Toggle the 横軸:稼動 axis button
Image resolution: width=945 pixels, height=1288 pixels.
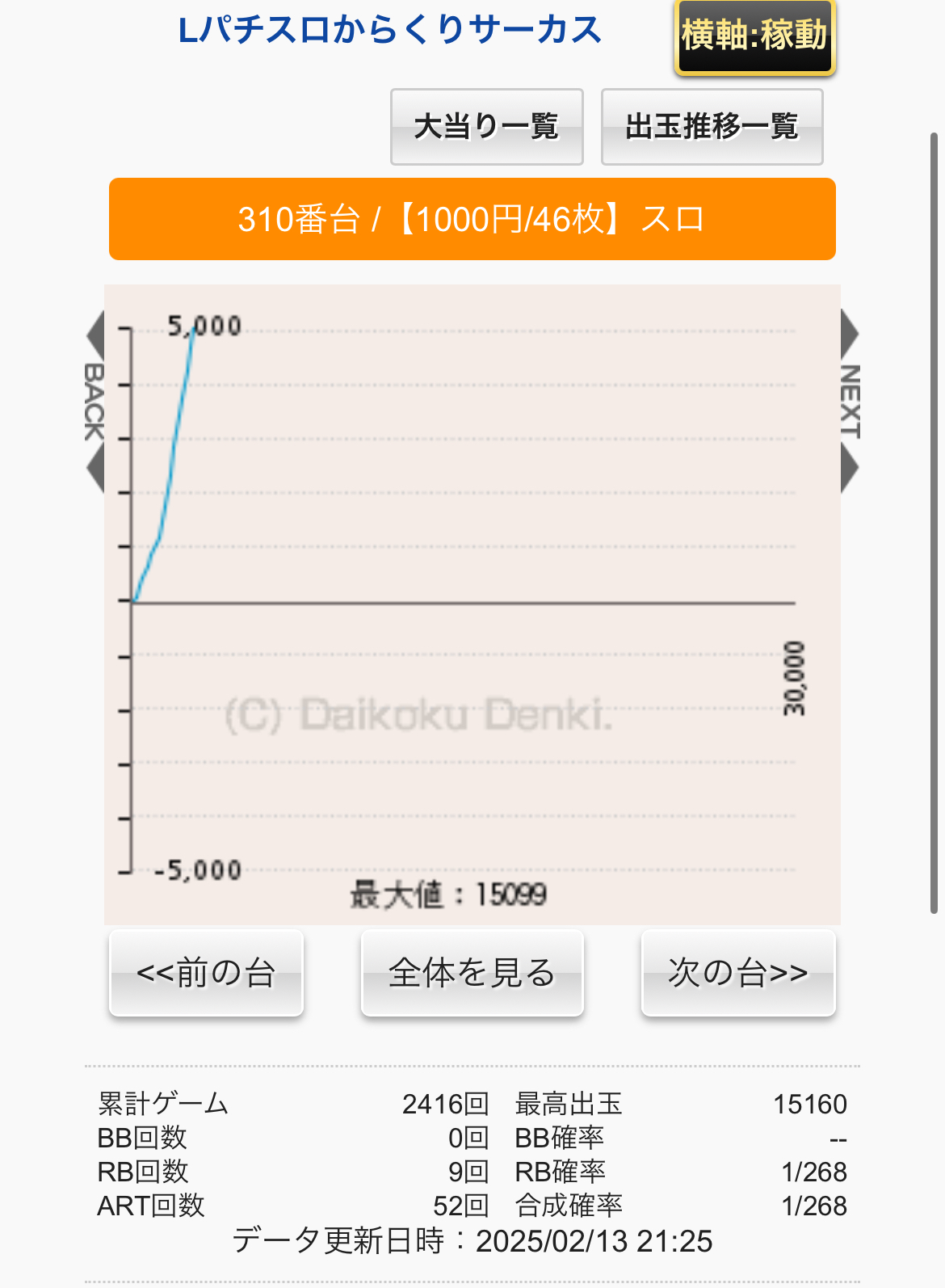click(754, 36)
